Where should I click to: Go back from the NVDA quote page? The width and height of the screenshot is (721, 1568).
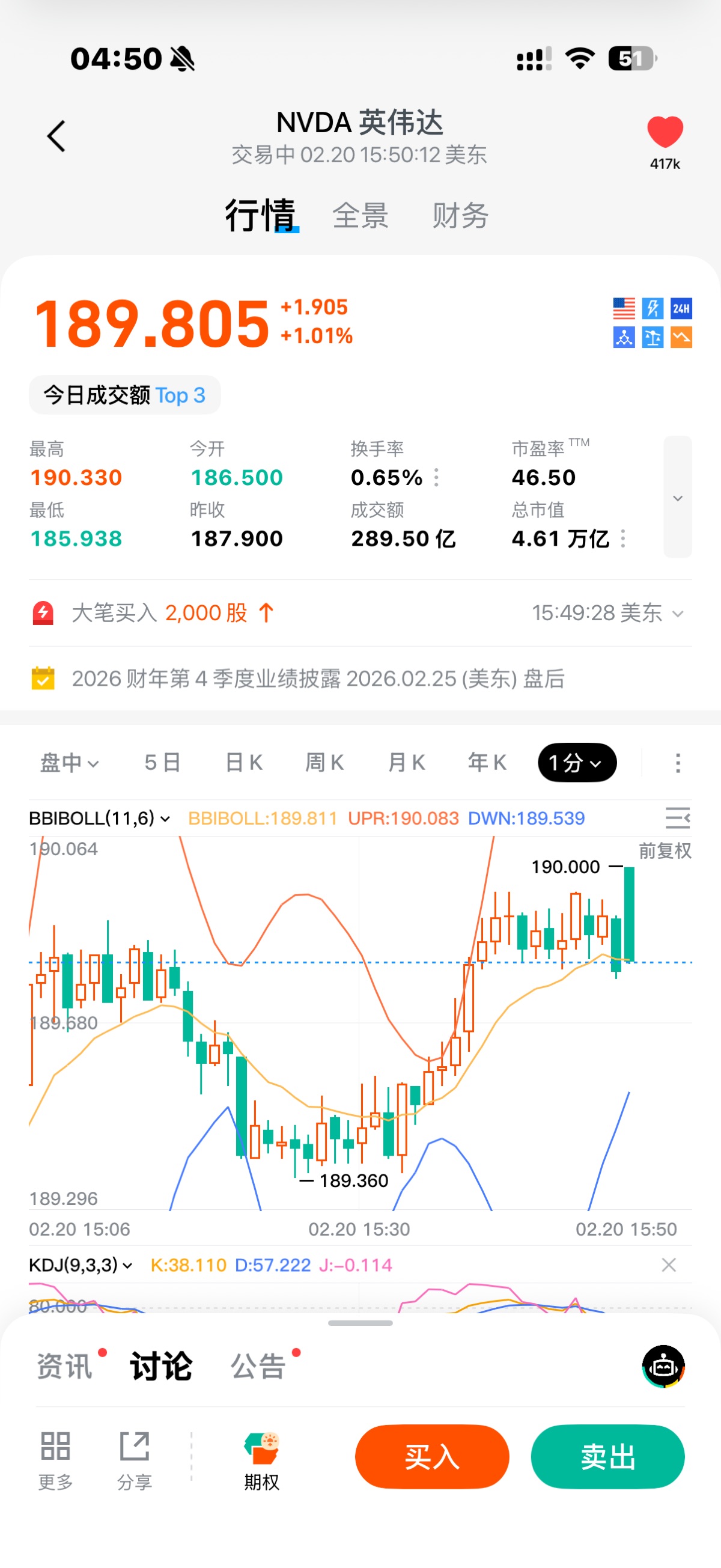[56, 136]
